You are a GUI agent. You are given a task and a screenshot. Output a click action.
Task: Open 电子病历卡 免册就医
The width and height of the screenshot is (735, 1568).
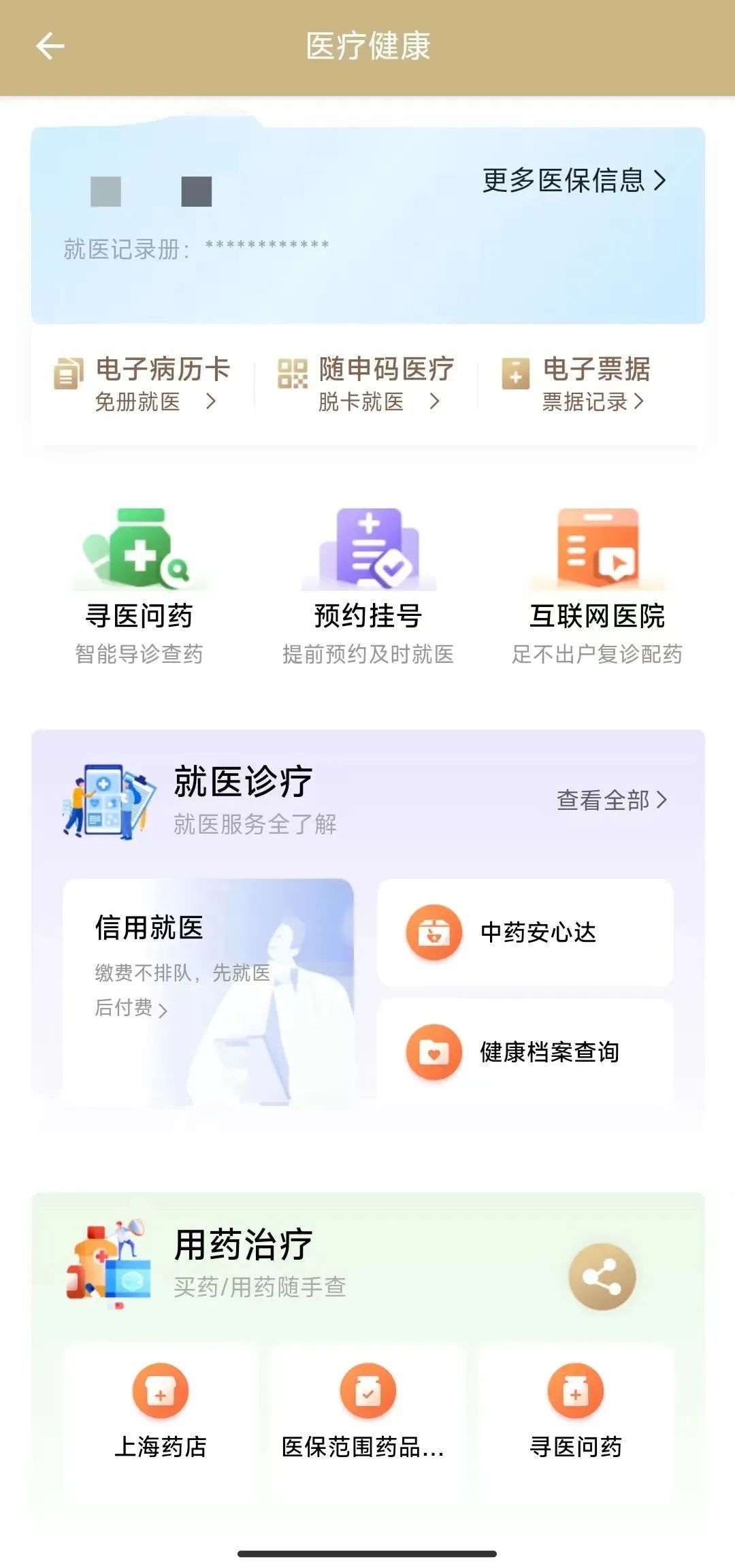click(x=143, y=384)
